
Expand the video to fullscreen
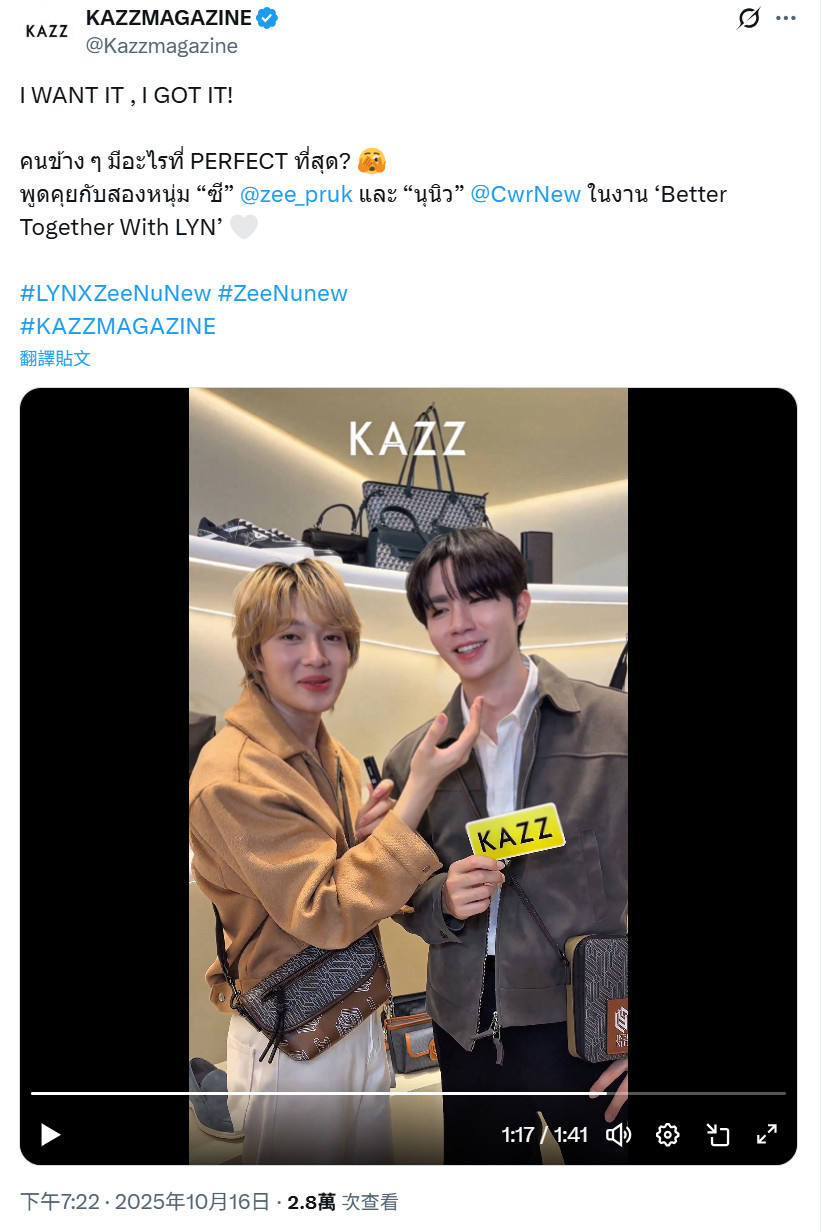766,1134
